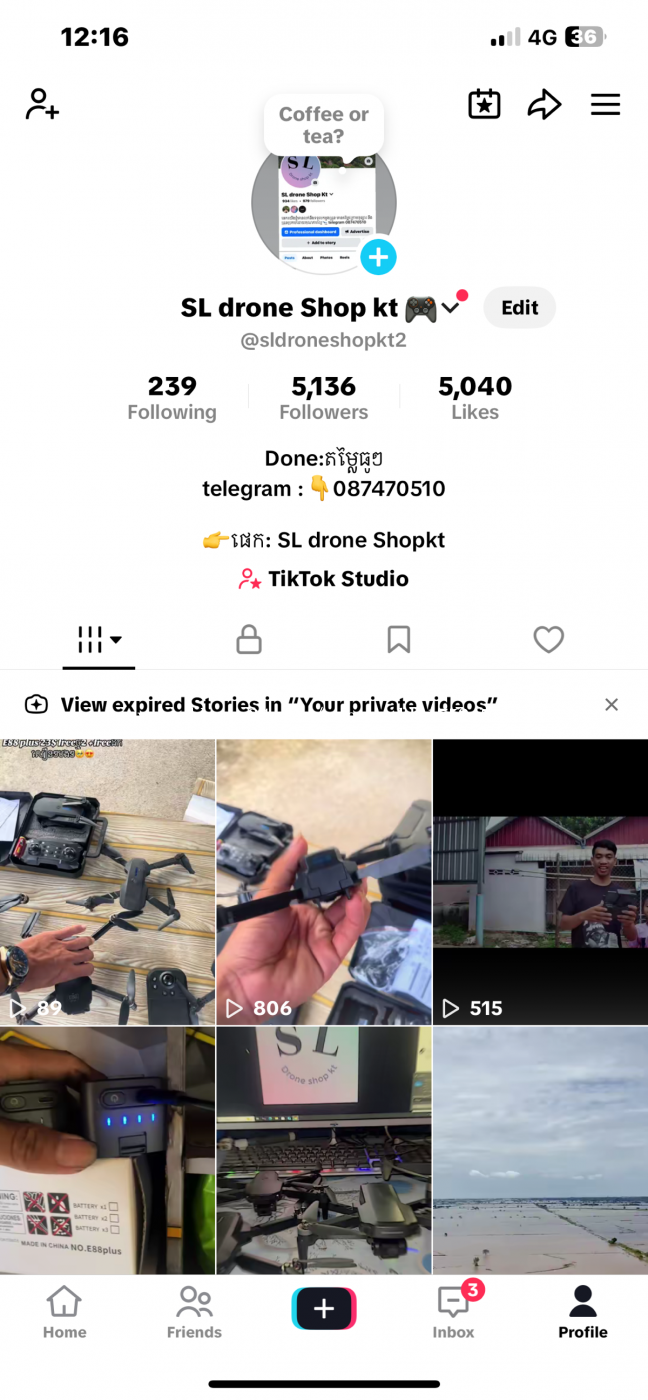648x1400 pixels.
Task: Switch to the liked videos heart tab
Action: coord(548,640)
